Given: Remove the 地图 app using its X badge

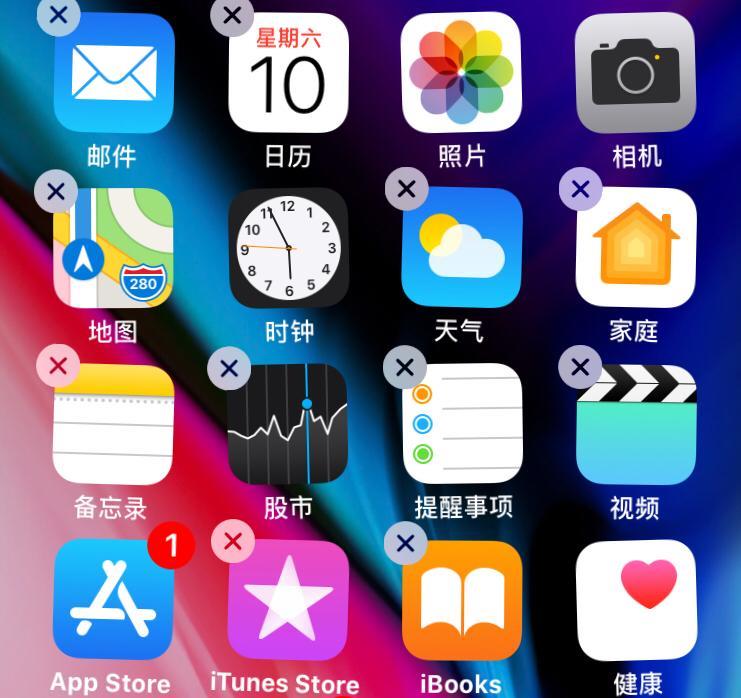Looking at the screenshot, I should (57, 190).
